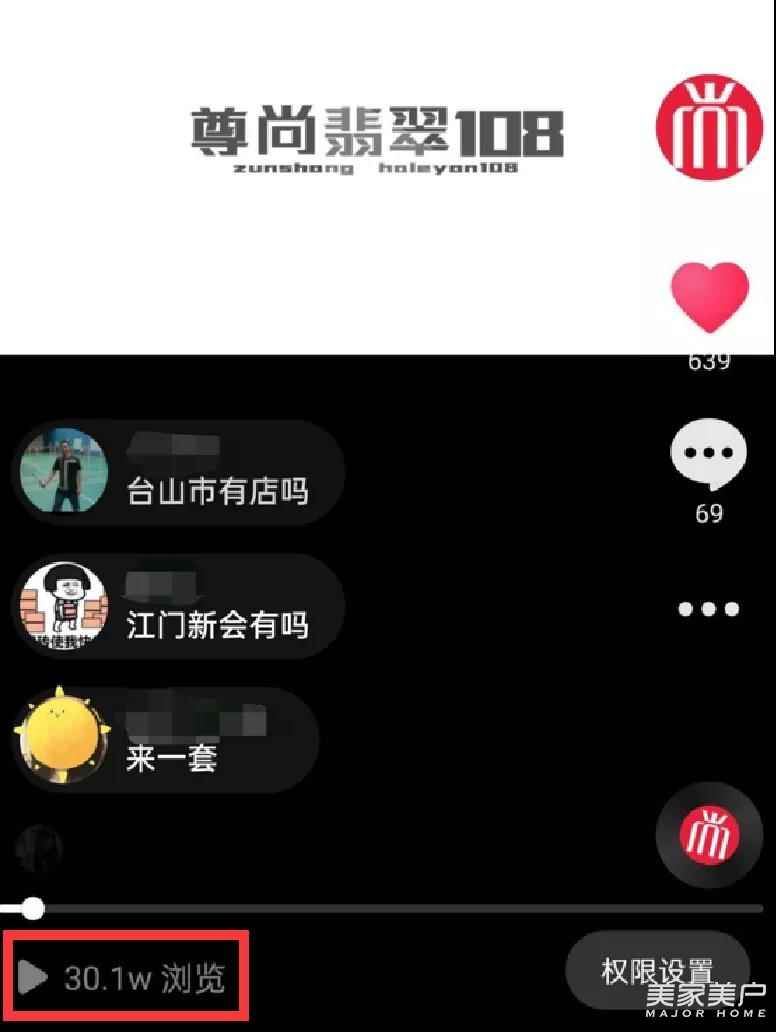Open the comment 江门新会有吗

click(x=218, y=625)
